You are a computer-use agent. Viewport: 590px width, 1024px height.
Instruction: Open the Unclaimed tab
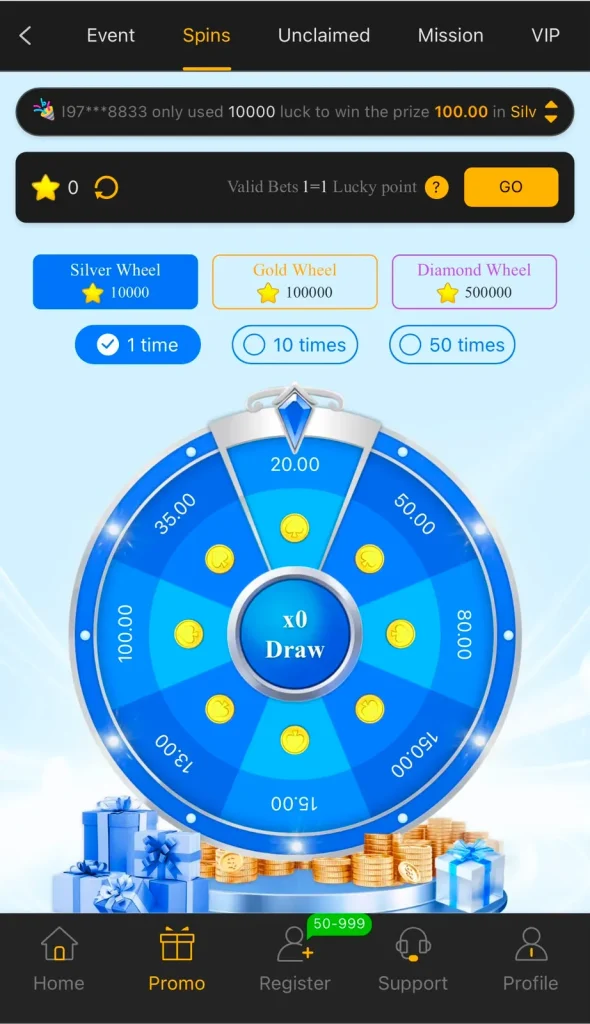(x=323, y=35)
